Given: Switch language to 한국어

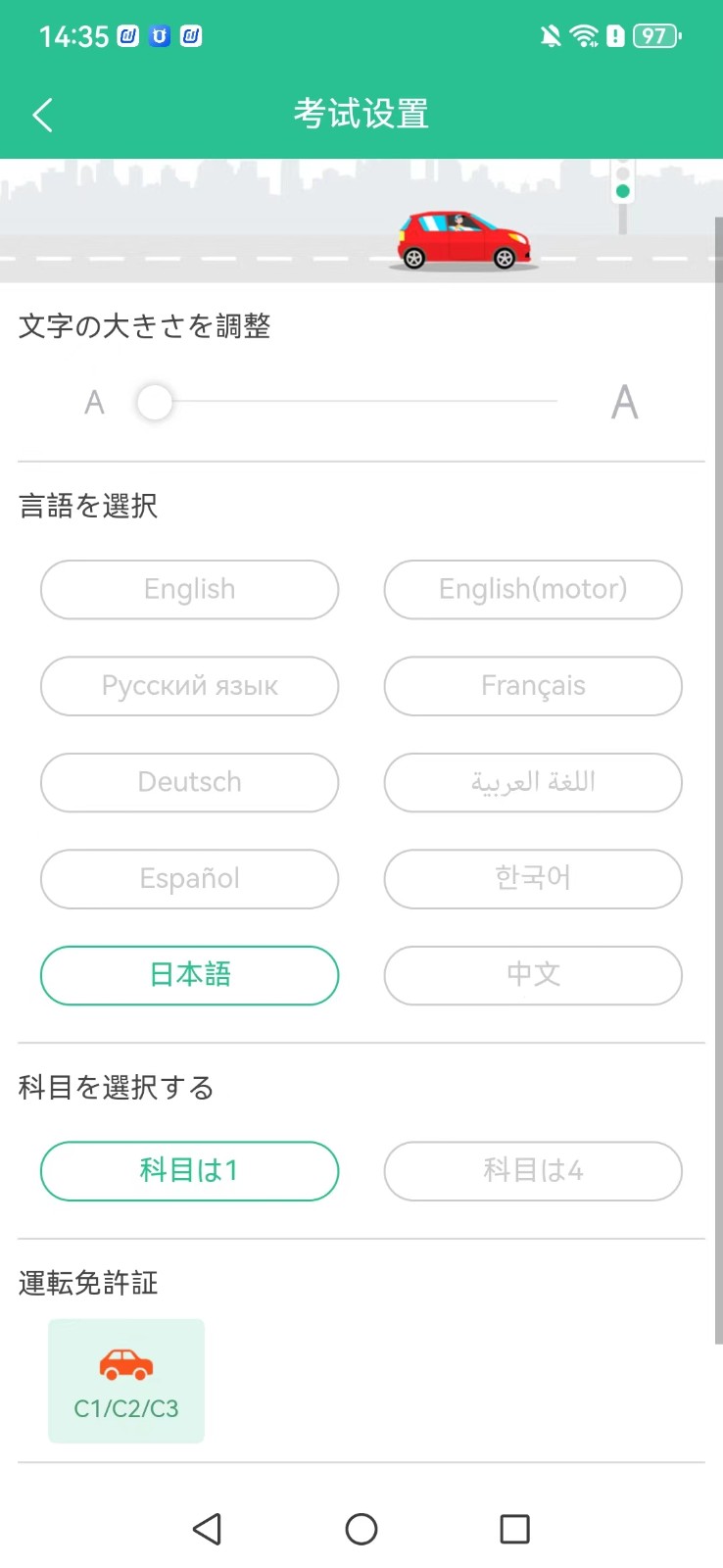Looking at the screenshot, I should pyautogui.click(x=532, y=879).
